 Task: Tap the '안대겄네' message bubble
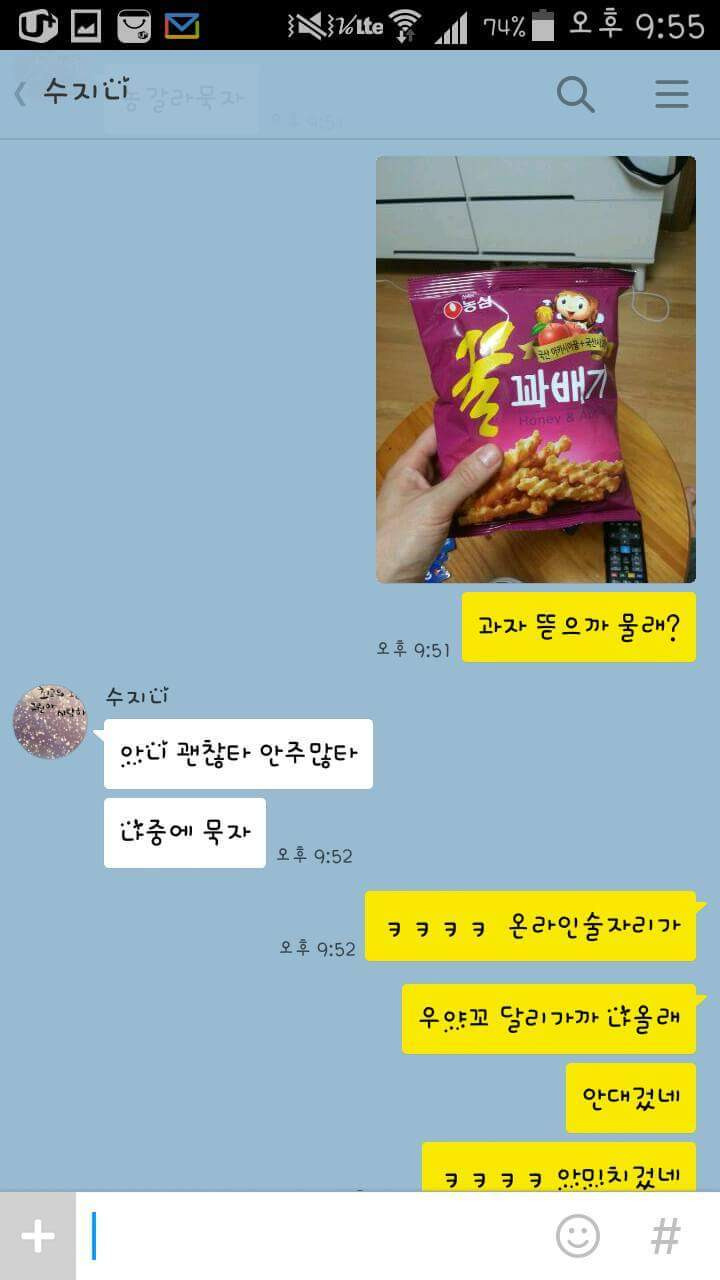tap(630, 1095)
